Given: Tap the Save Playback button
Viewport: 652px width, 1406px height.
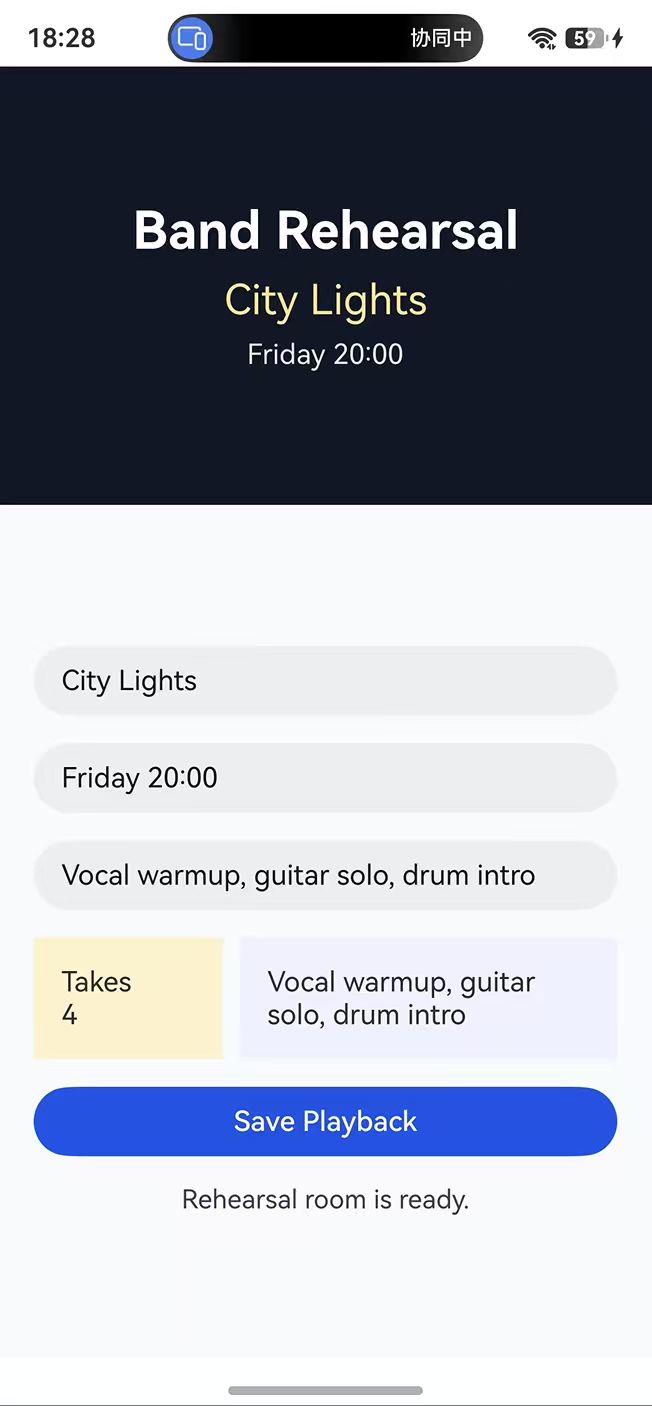Looking at the screenshot, I should pos(325,1121).
